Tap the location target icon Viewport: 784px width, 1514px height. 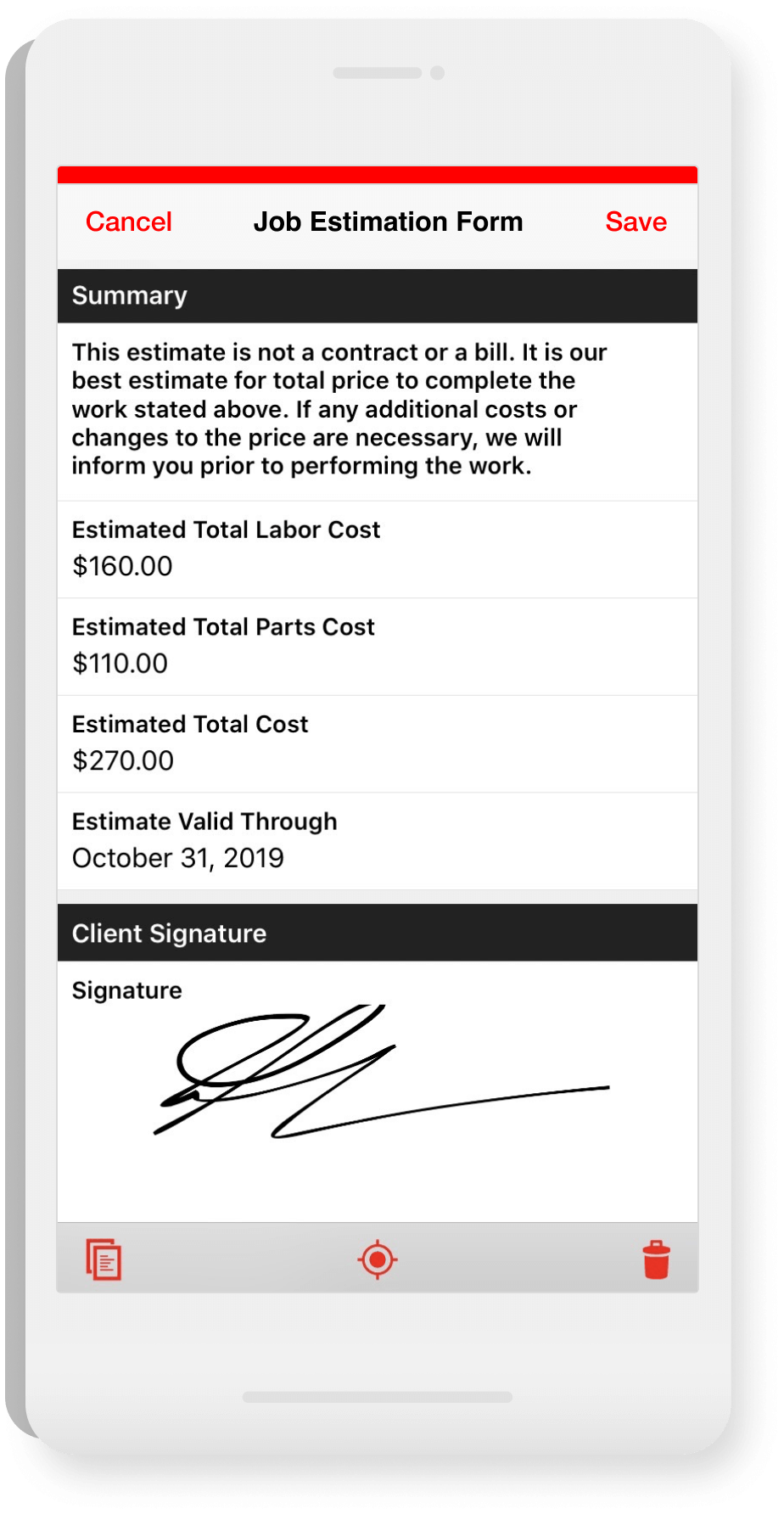pyautogui.click(x=378, y=1259)
